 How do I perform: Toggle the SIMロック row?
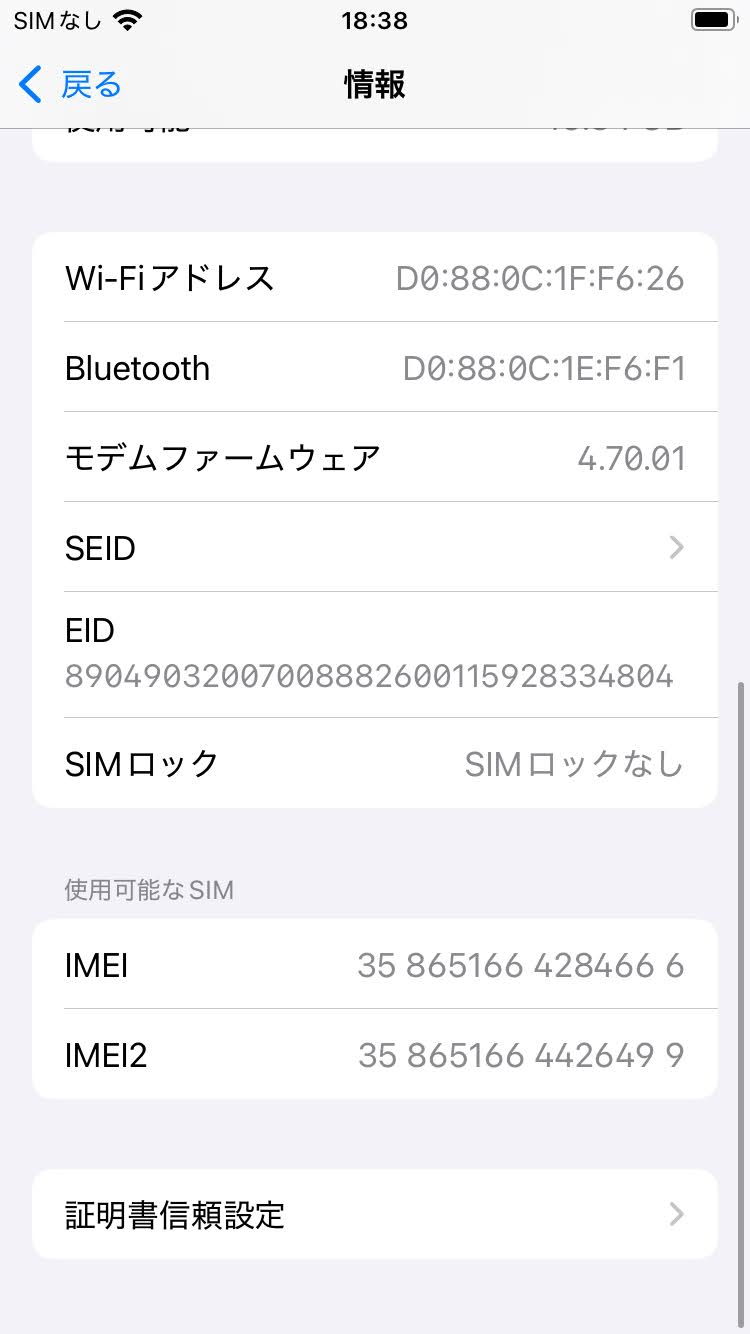pyautogui.click(x=375, y=763)
